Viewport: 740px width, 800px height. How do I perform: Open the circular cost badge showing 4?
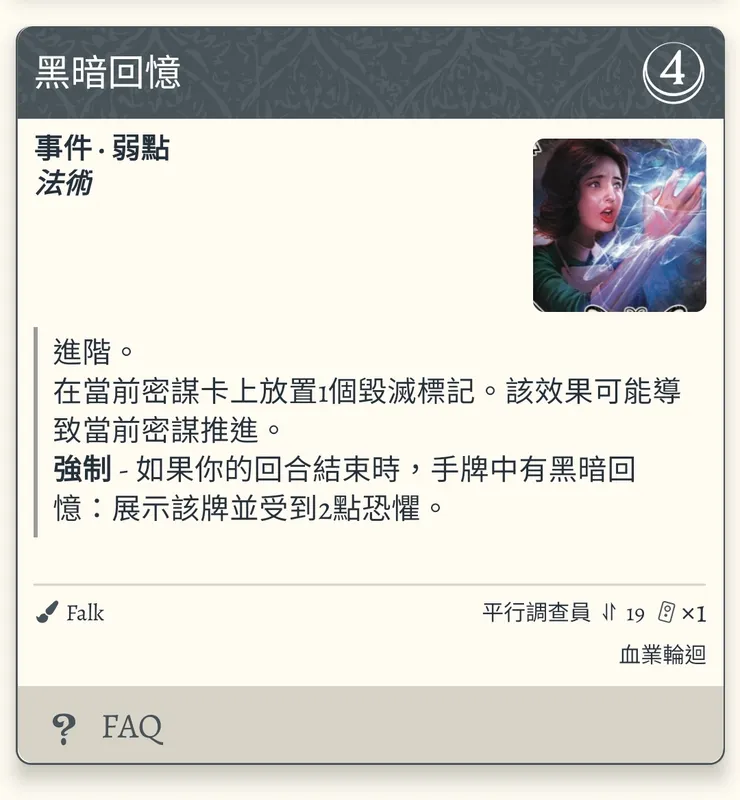point(676,70)
